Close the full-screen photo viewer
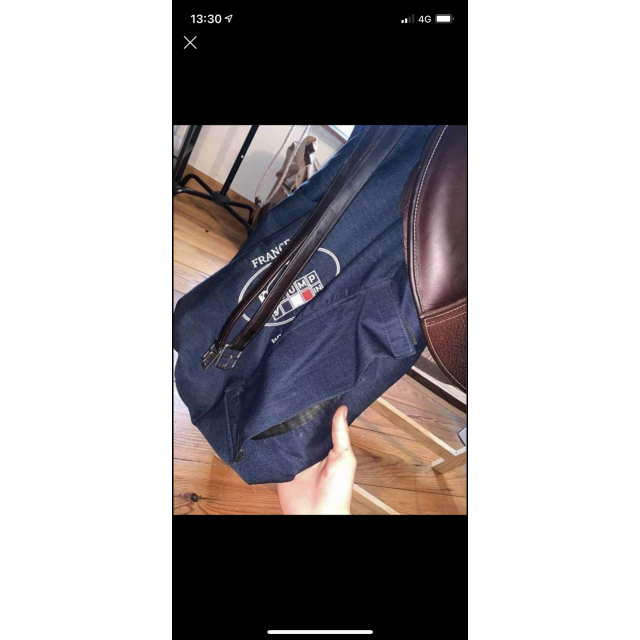640x640 pixels. [x=190, y=43]
